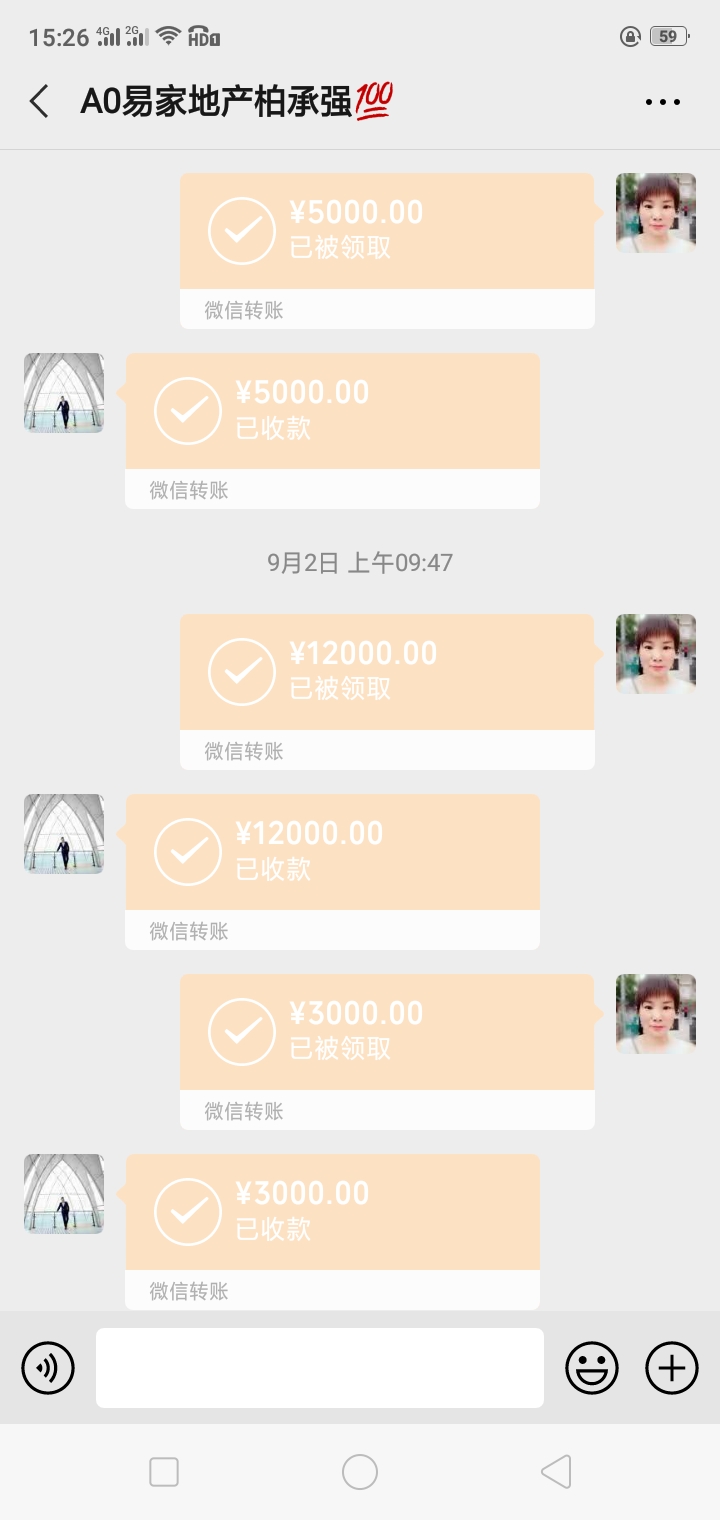Open the ¥5000.00 received transfer bubble

pos(332,410)
